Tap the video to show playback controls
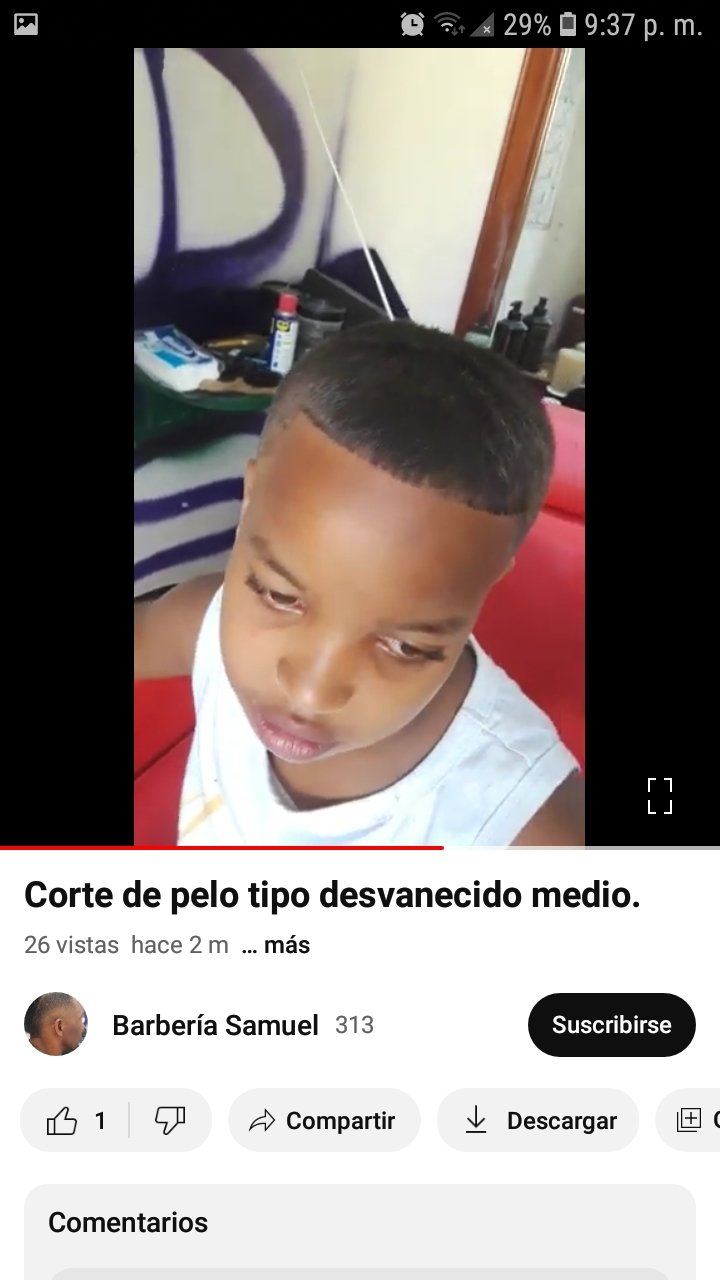The width and height of the screenshot is (720, 1280). 360,447
